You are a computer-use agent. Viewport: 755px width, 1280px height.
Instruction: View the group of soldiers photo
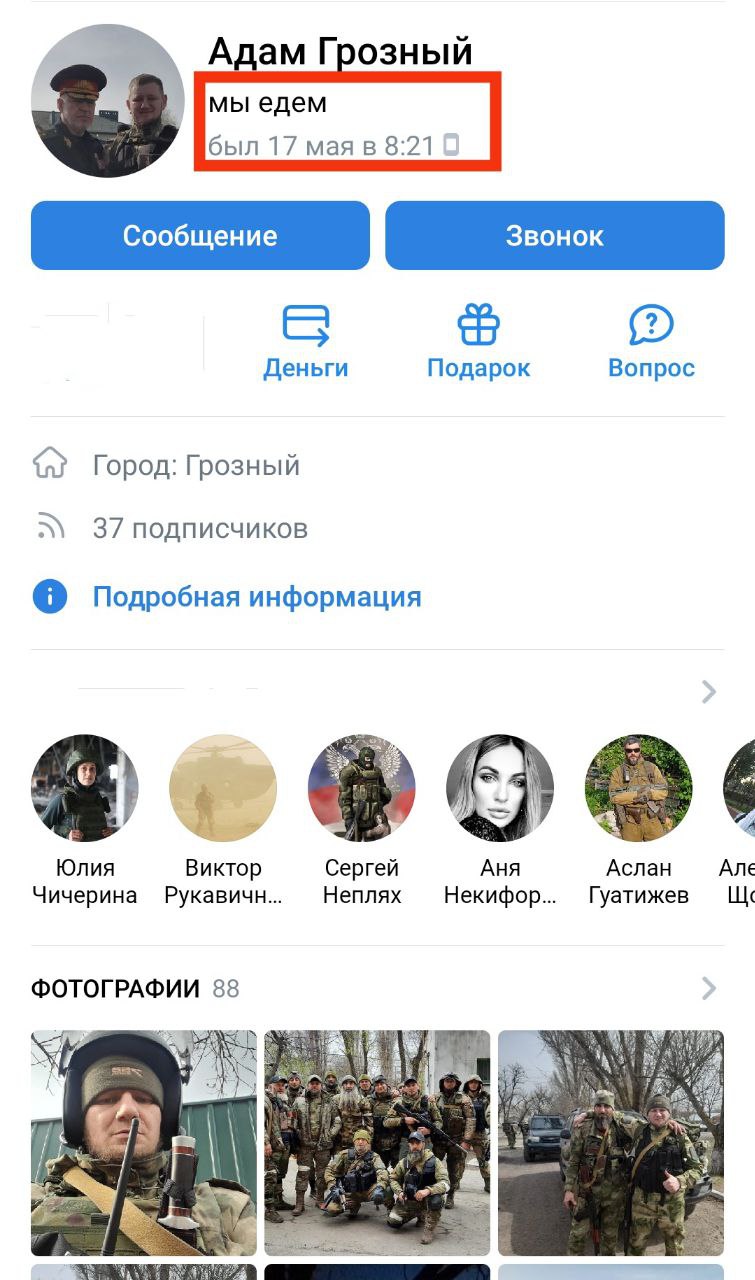click(x=377, y=1142)
